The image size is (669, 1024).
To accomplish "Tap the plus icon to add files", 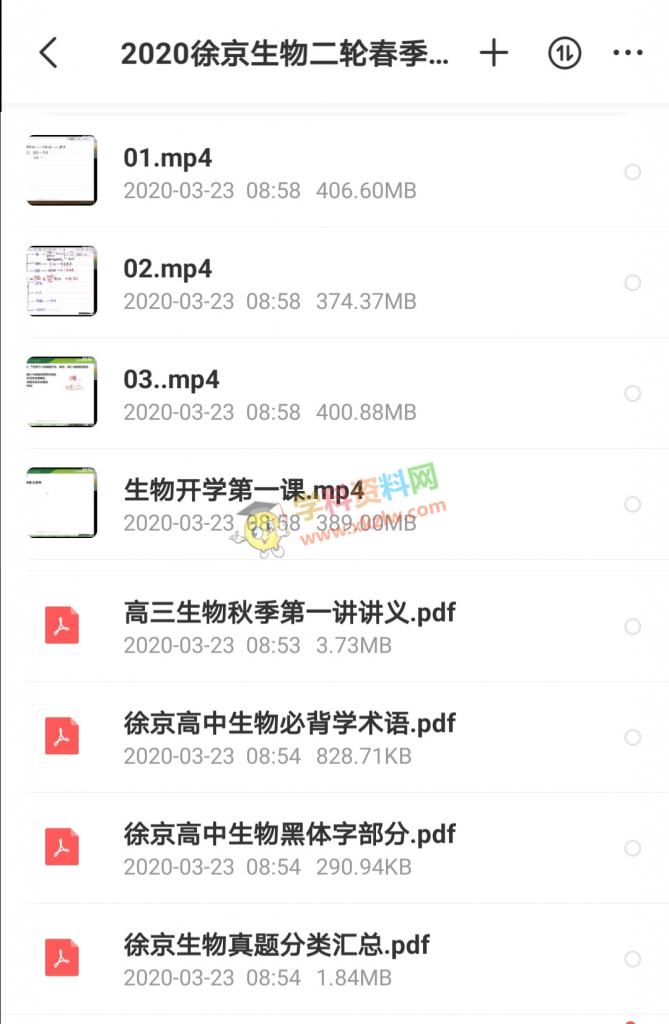I will coord(494,53).
